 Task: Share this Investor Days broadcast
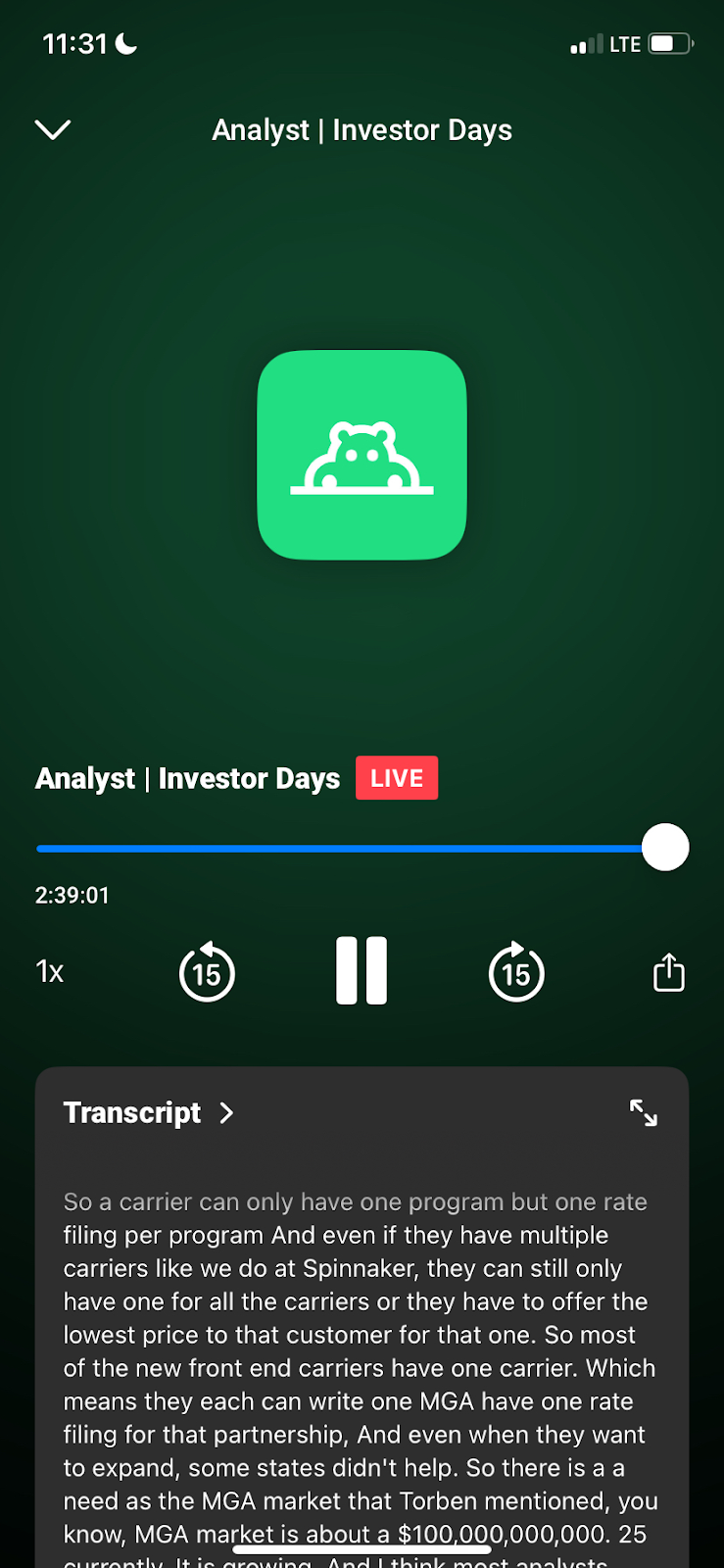click(668, 972)
